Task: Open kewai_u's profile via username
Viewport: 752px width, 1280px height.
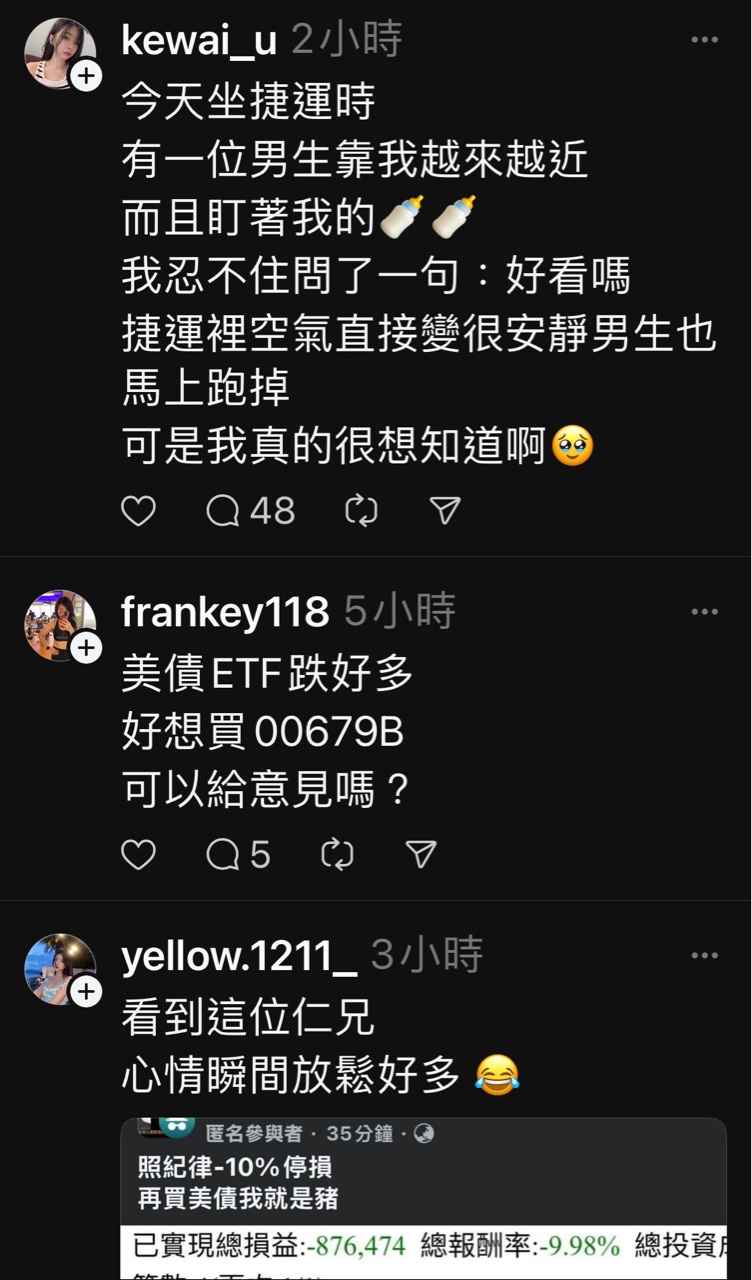Action: 199,40
